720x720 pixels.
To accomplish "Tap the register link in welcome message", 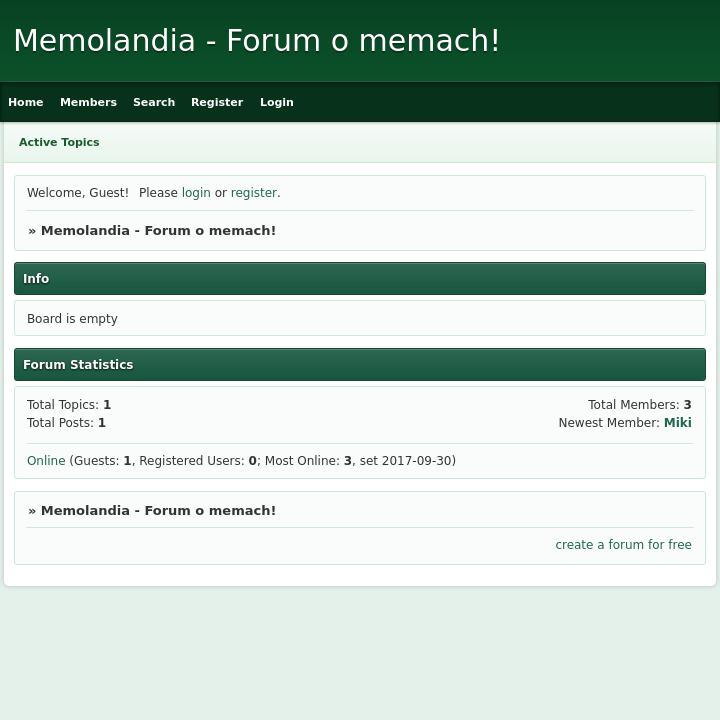I will pyautogui.click(x=253, y=193).
